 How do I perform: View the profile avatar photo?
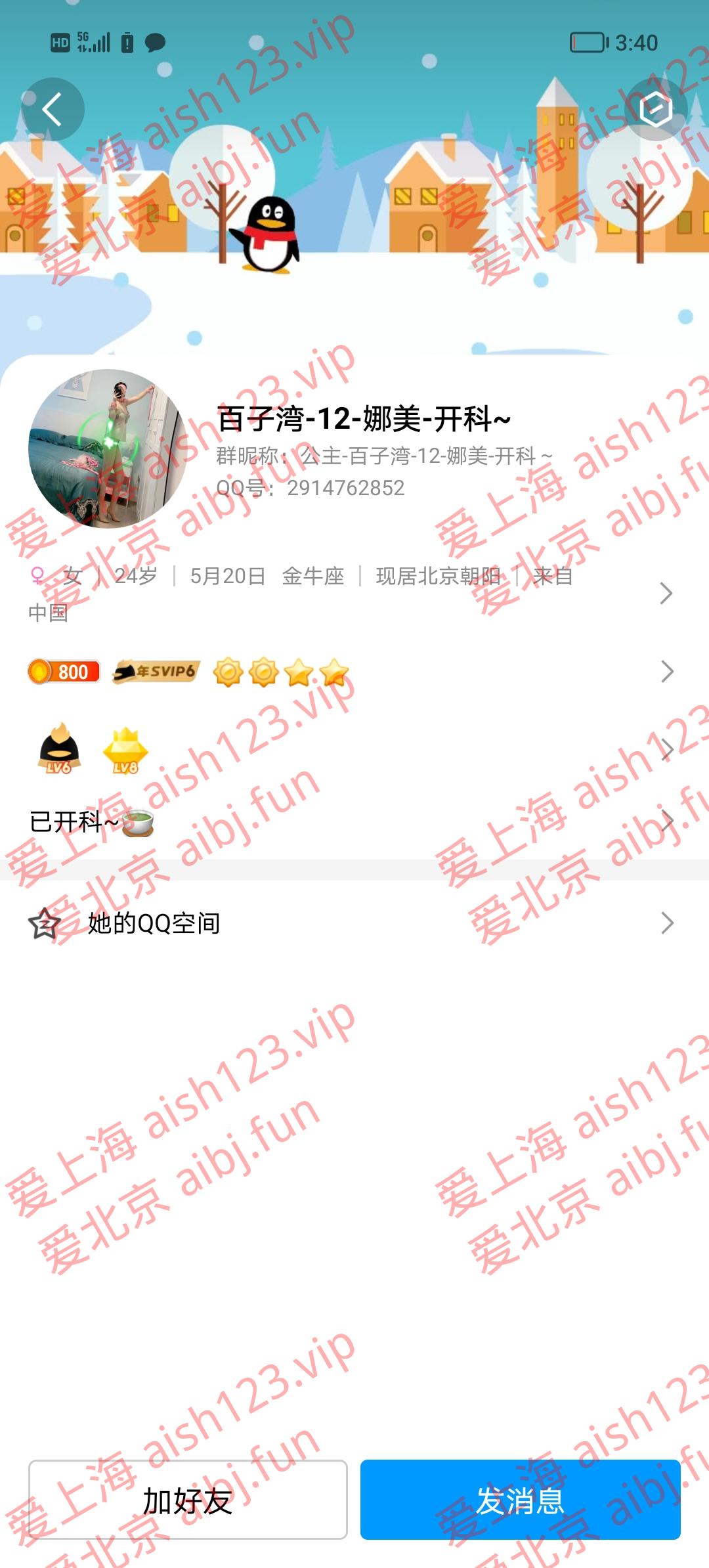click(108, 448)
